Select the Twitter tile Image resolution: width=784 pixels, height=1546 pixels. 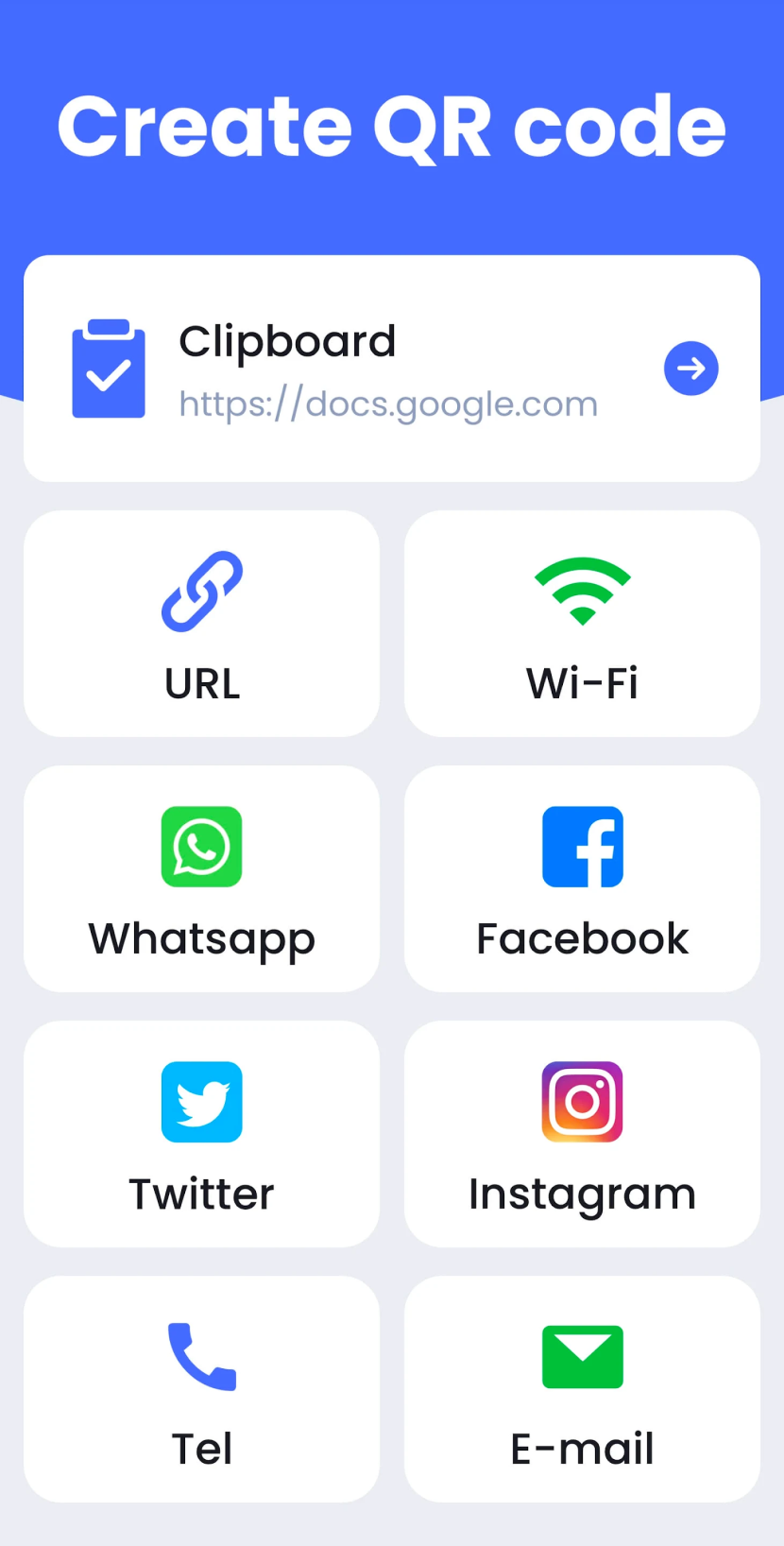[201, 1134]
